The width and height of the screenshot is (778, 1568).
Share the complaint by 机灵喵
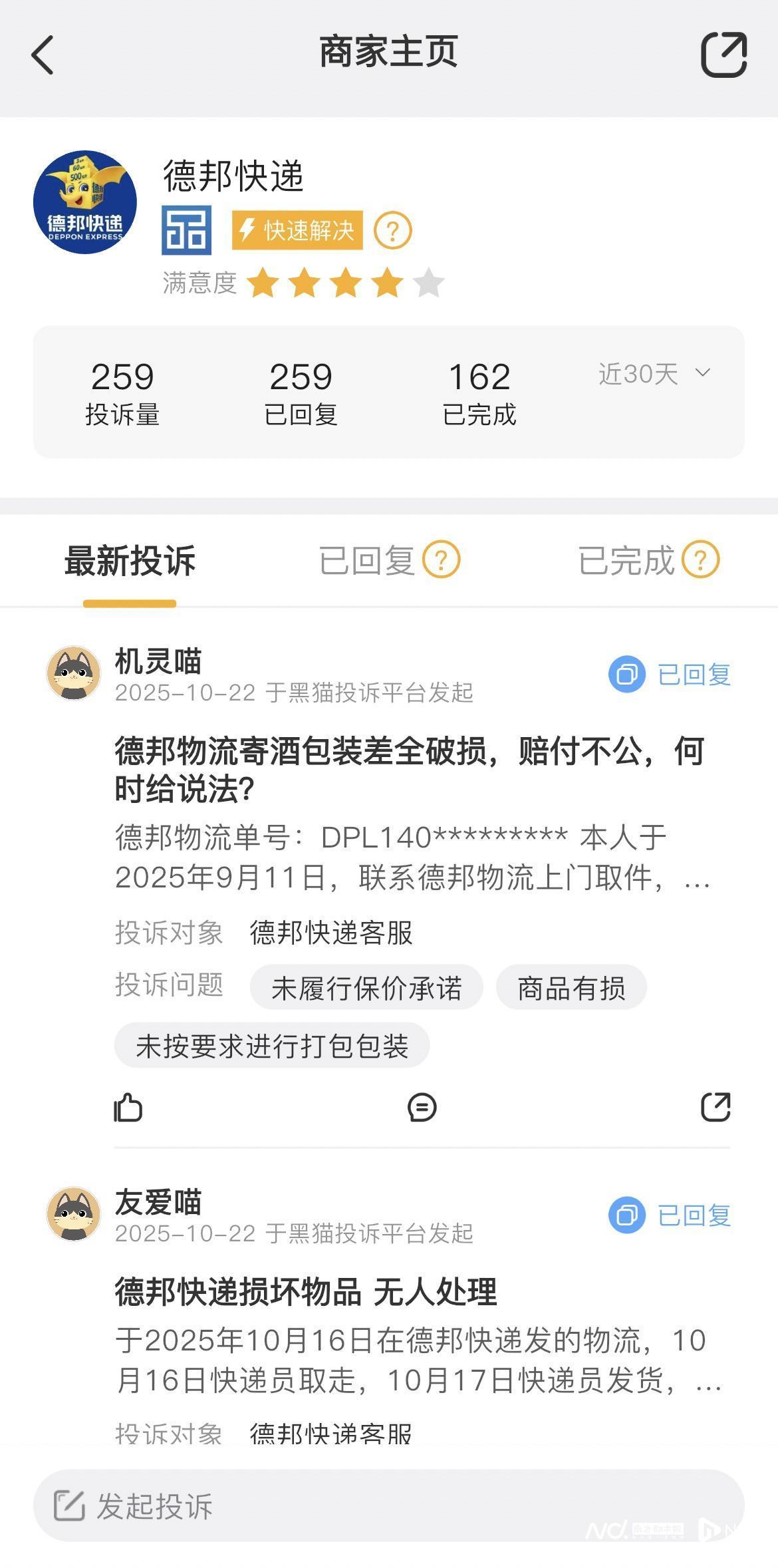point(715,1108)
